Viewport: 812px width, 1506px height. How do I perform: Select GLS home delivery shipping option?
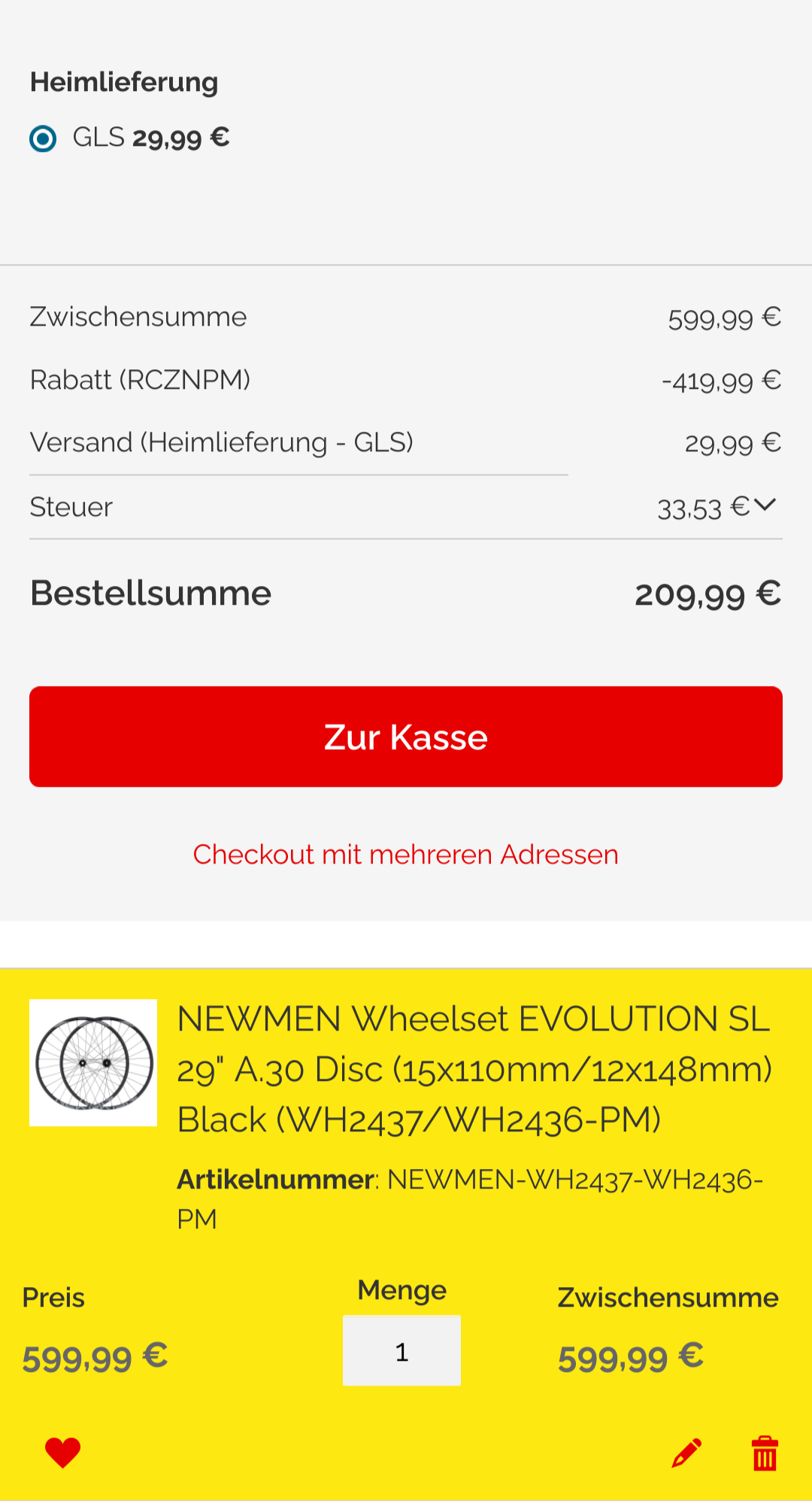point(44,139)
